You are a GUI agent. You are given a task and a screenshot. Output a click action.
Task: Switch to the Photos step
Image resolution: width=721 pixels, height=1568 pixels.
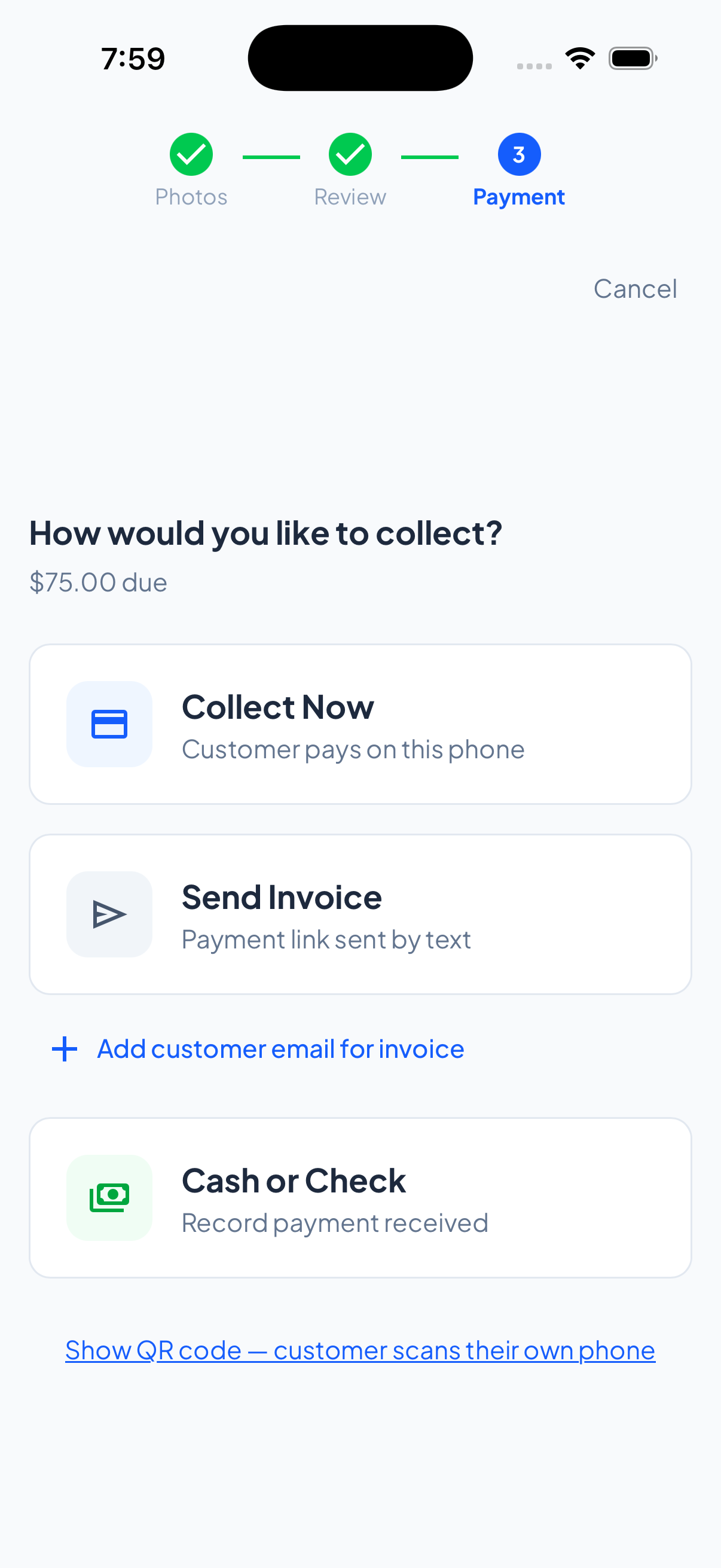(x=191, y=196)
